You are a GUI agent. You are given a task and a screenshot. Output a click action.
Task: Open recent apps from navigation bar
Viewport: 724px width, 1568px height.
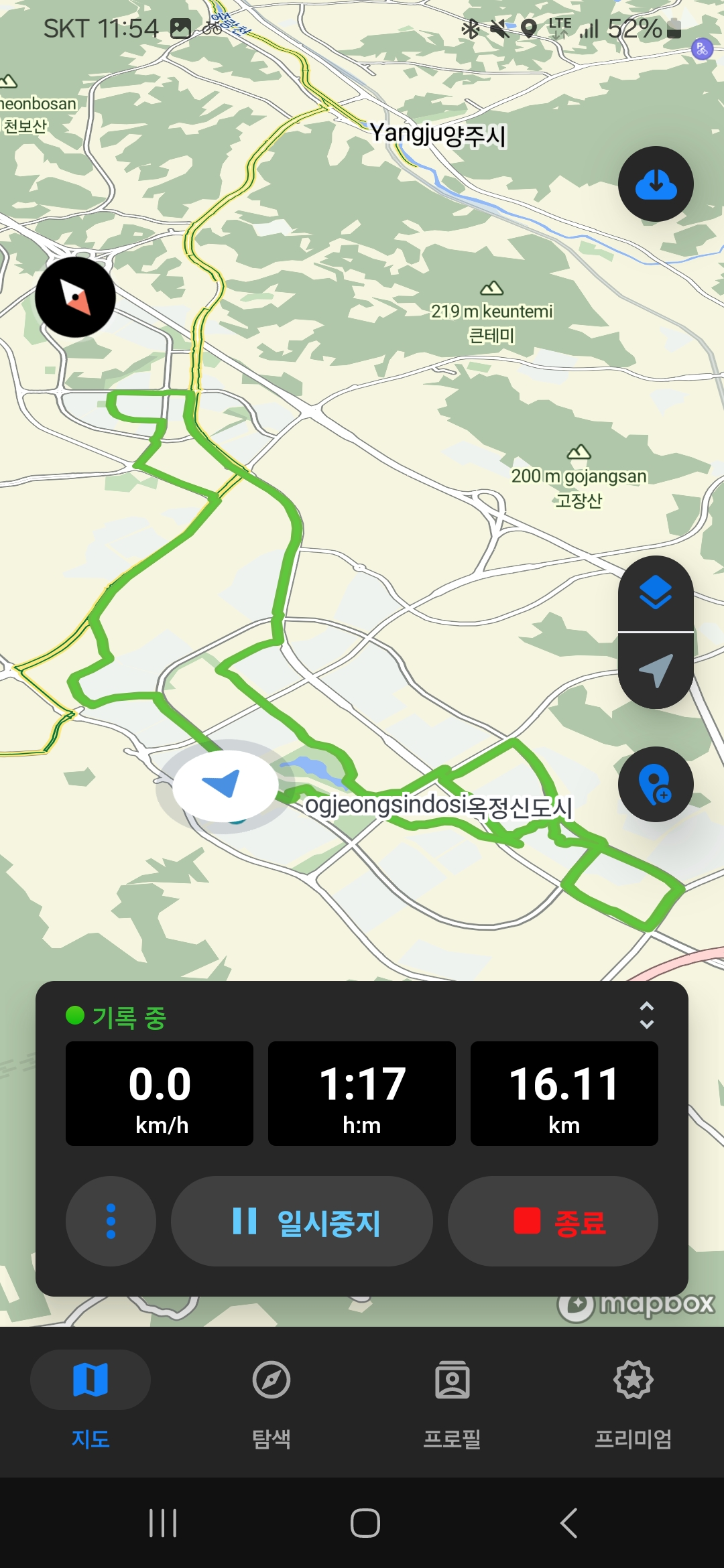click(163, 1522)
